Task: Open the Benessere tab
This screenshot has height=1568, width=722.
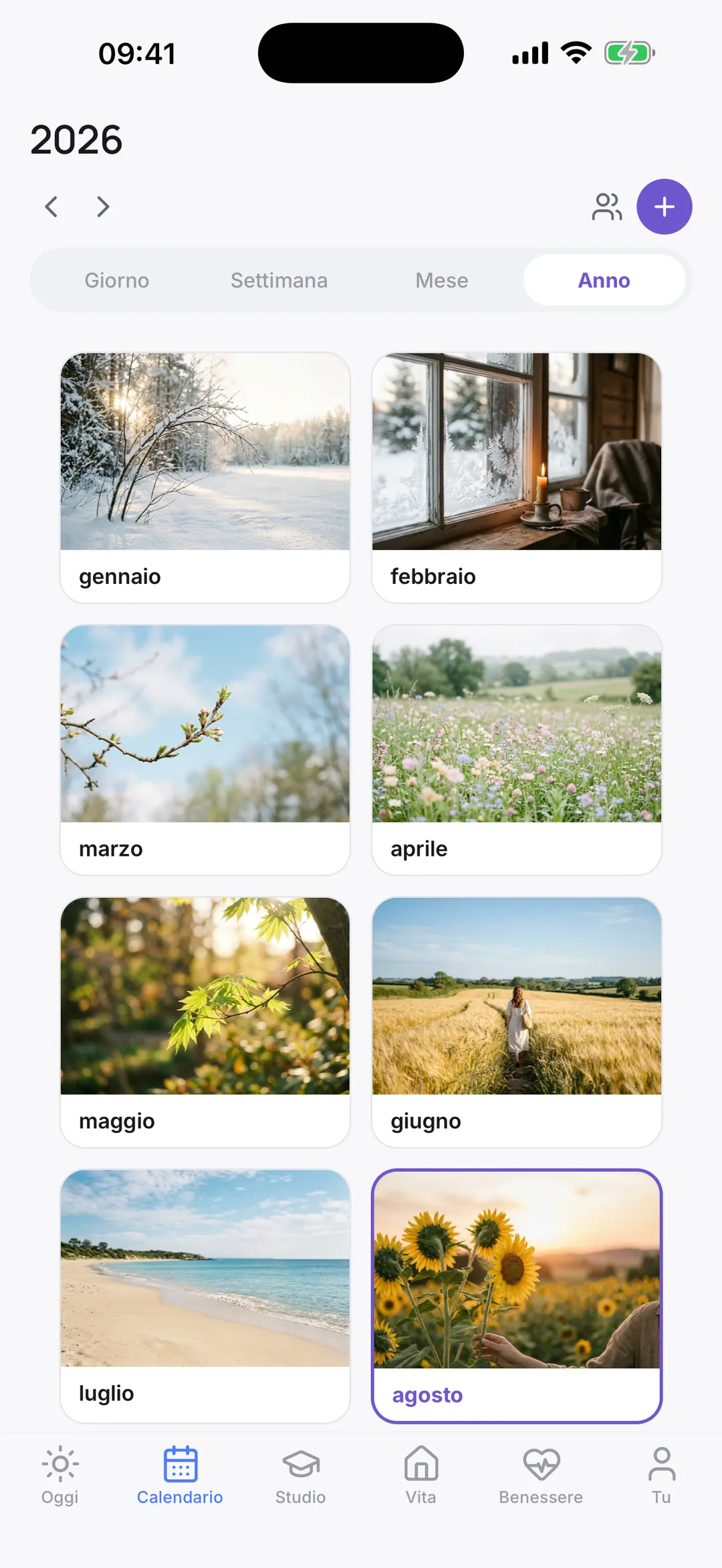Action: [541, 1475]
